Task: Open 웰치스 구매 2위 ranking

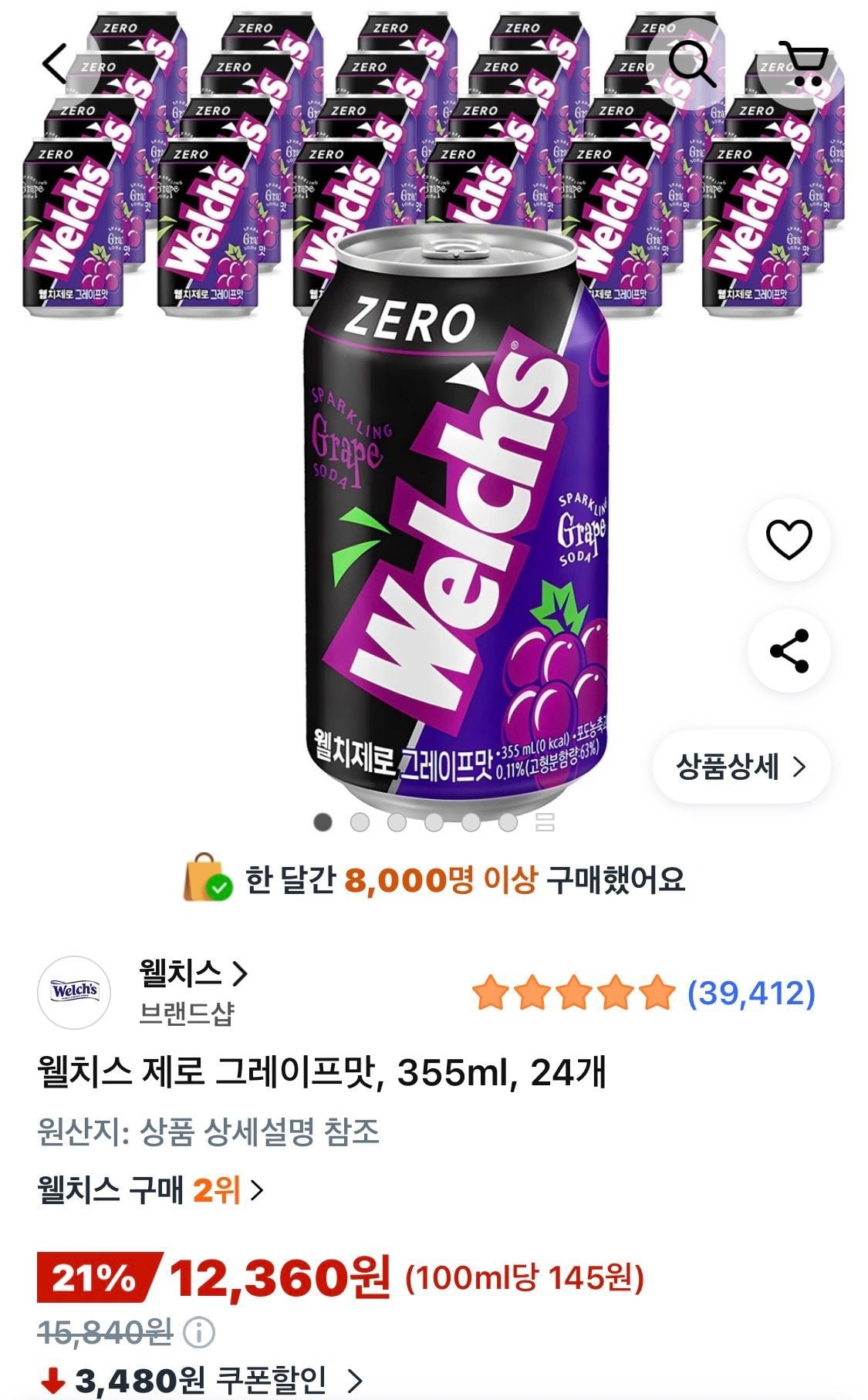Action: (150, 1190)
